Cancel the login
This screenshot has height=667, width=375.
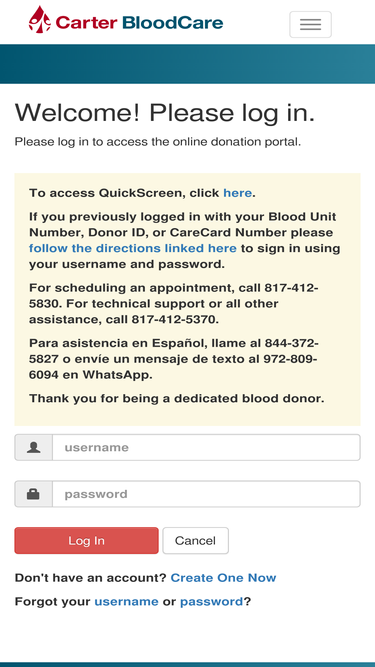[x=196, y=541]
